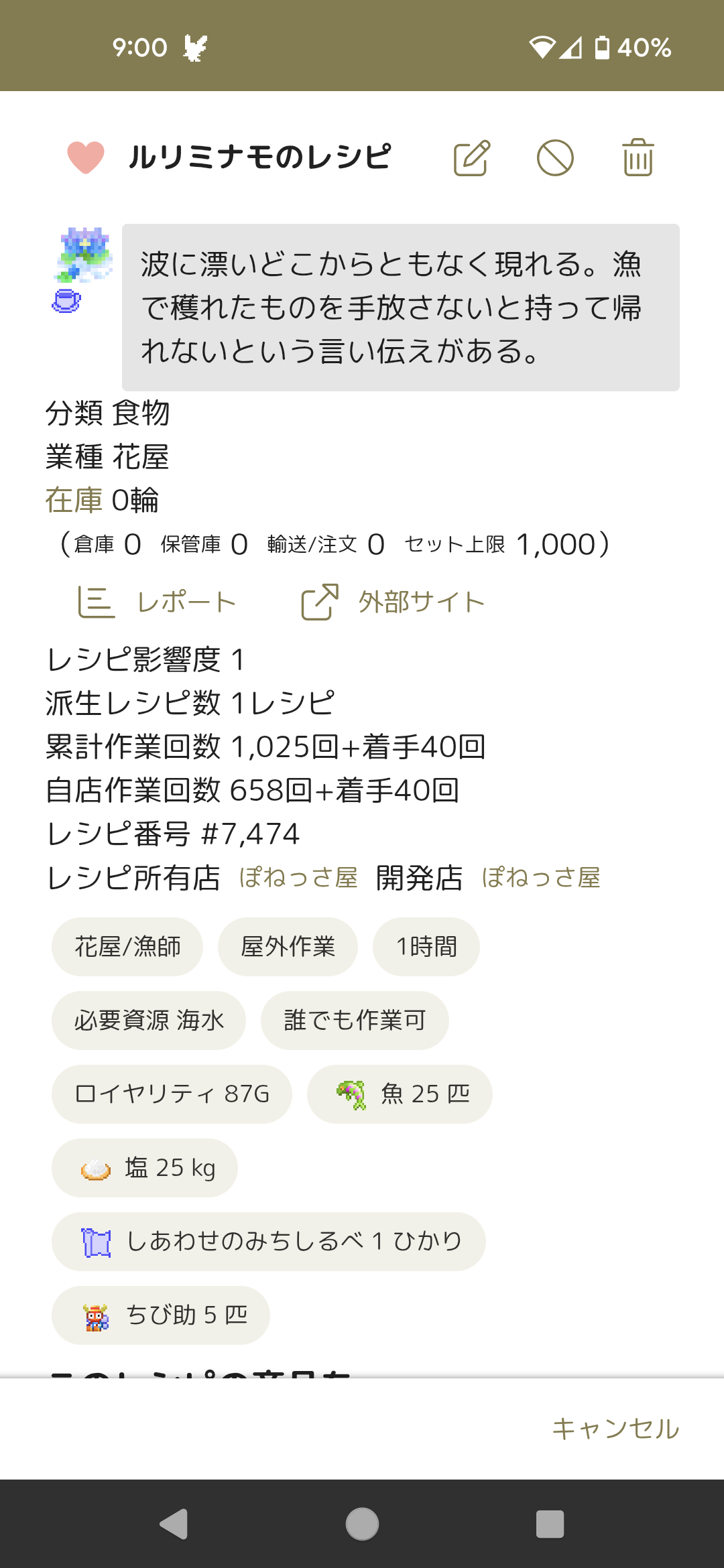Tap the 在庫 stock link
Screen dimensions: 724x1568
tap(74, 501)
